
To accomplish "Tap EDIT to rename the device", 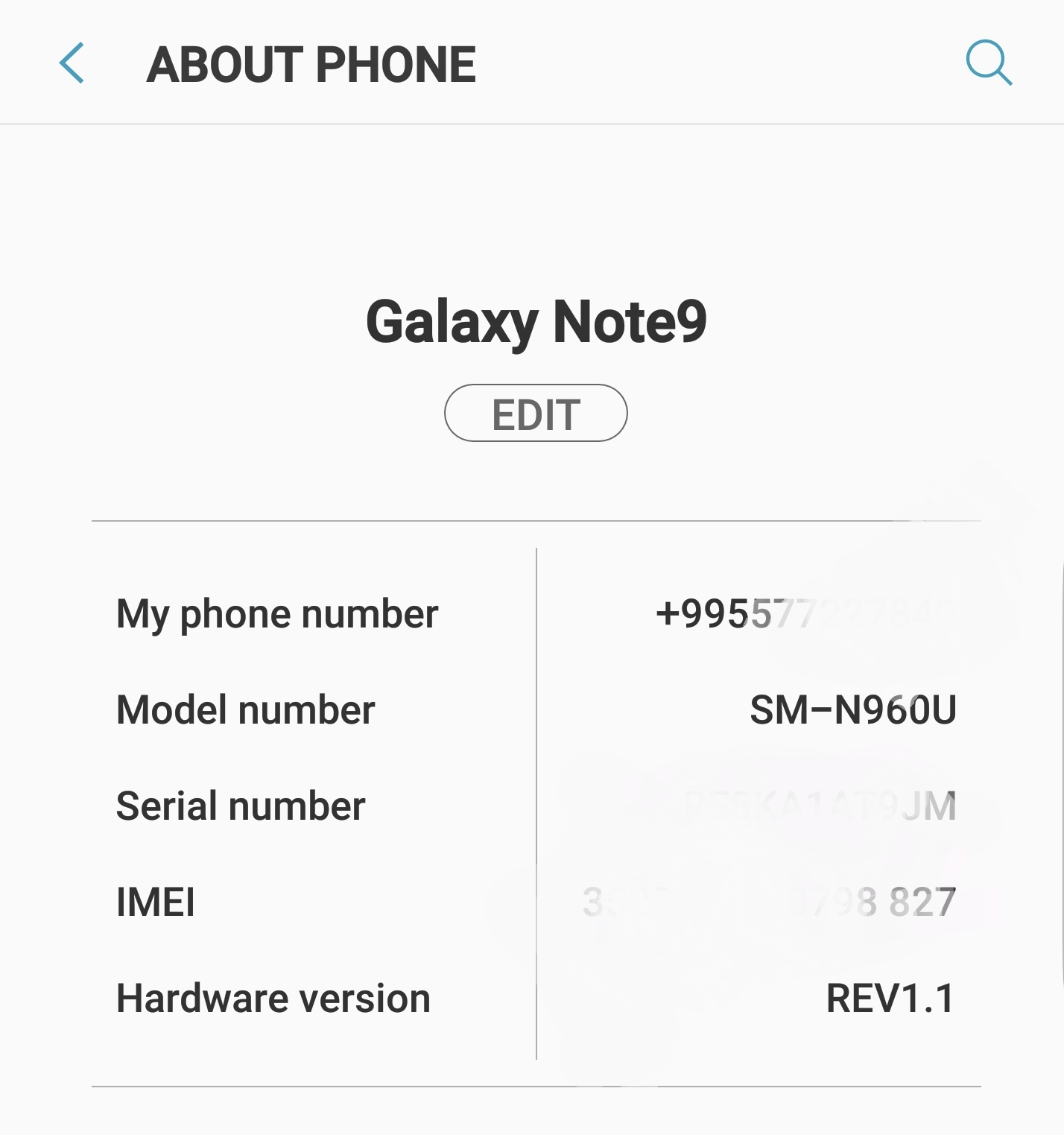I will click(x=536, y=414).
